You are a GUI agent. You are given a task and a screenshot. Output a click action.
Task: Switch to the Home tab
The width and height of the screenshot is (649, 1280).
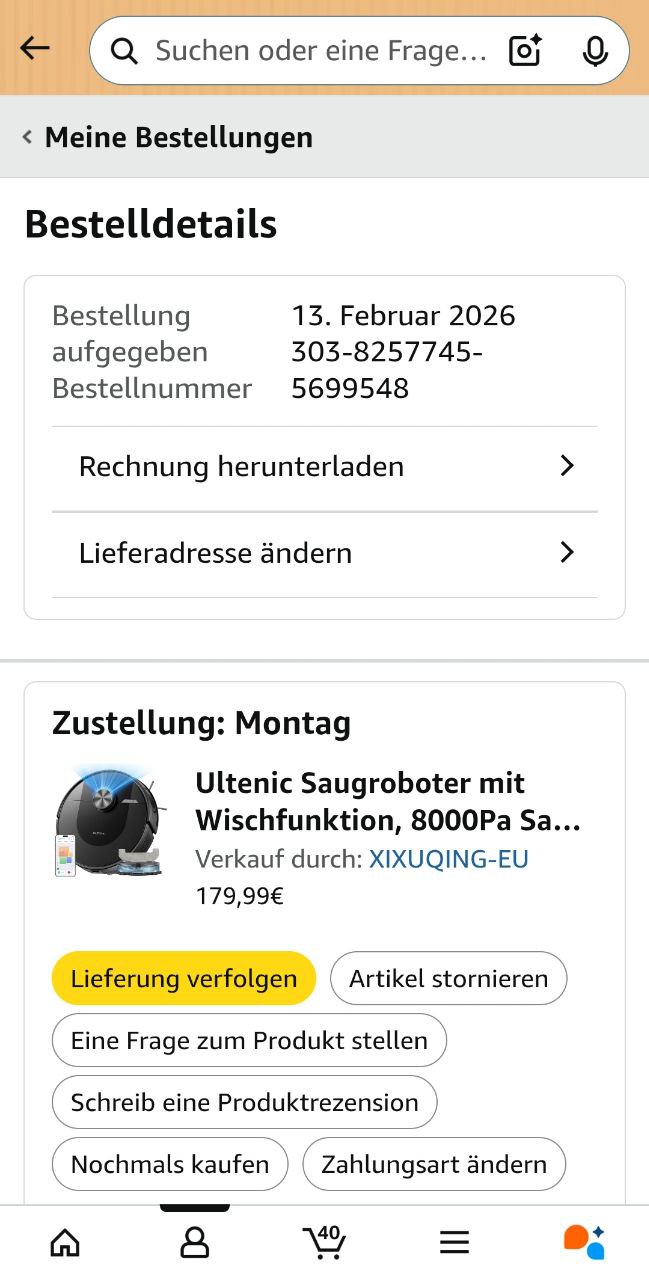[65, 1242]
